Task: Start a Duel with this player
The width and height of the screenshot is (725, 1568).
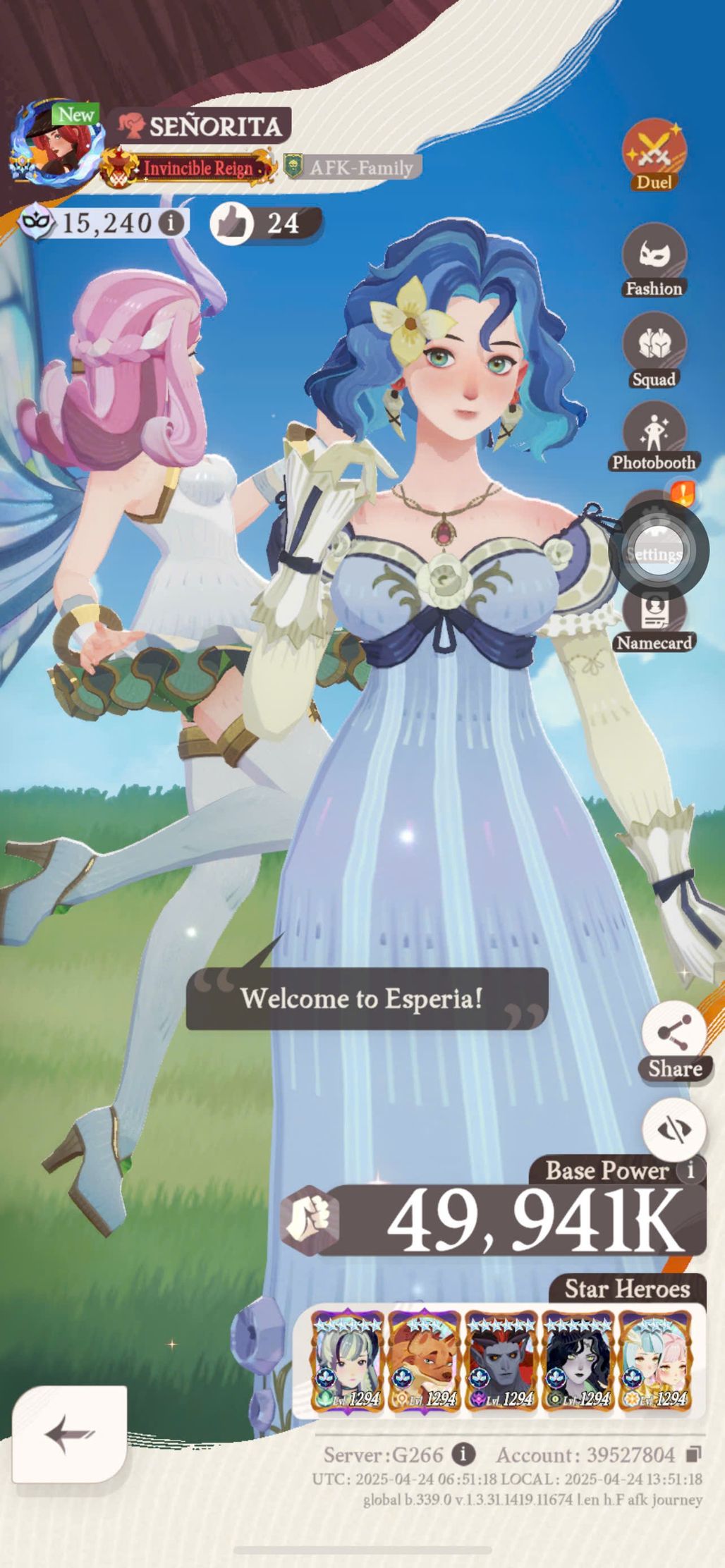Action: click(654, 155)
